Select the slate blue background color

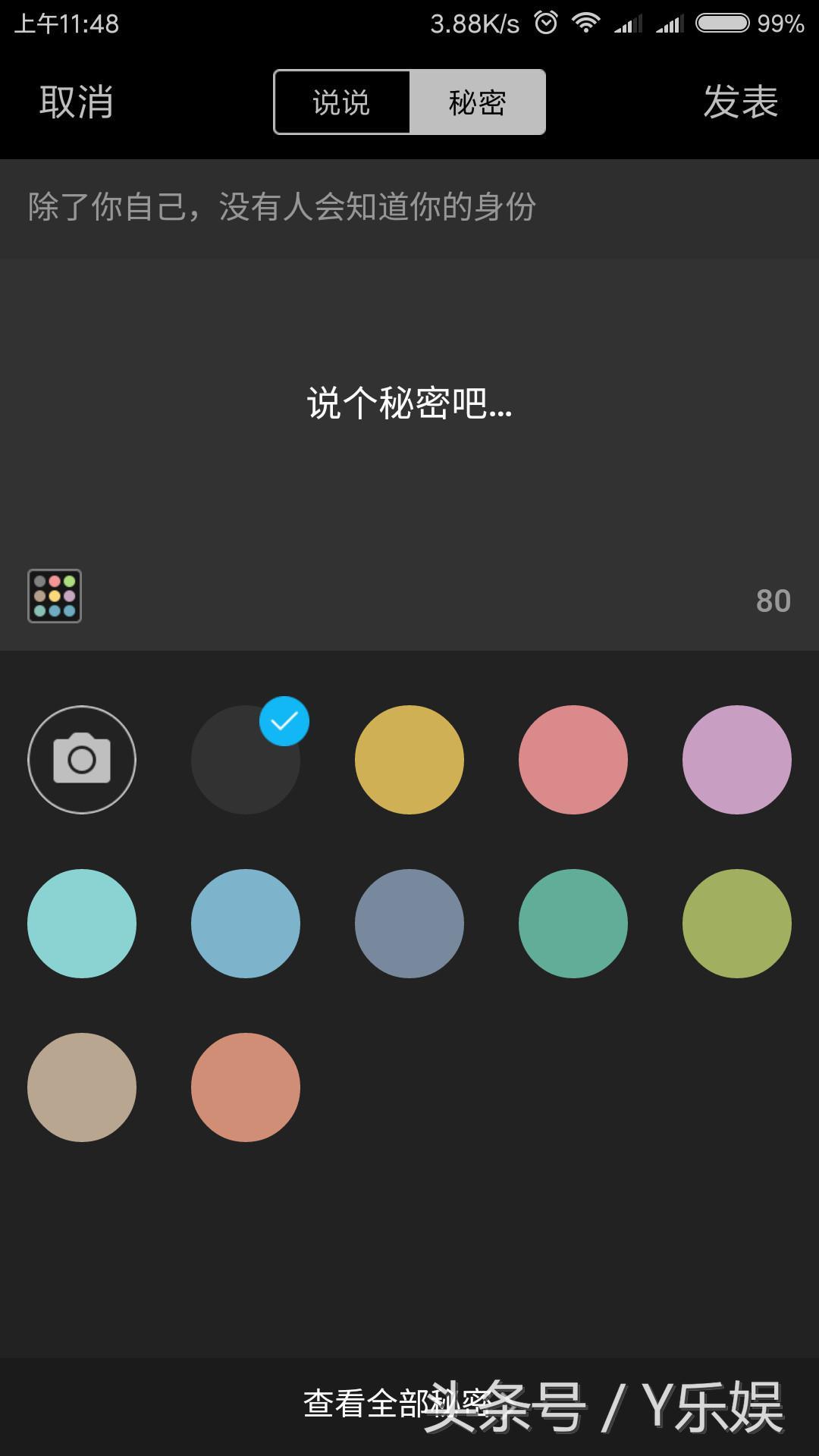pyautogui.click(x=409, y=924)
